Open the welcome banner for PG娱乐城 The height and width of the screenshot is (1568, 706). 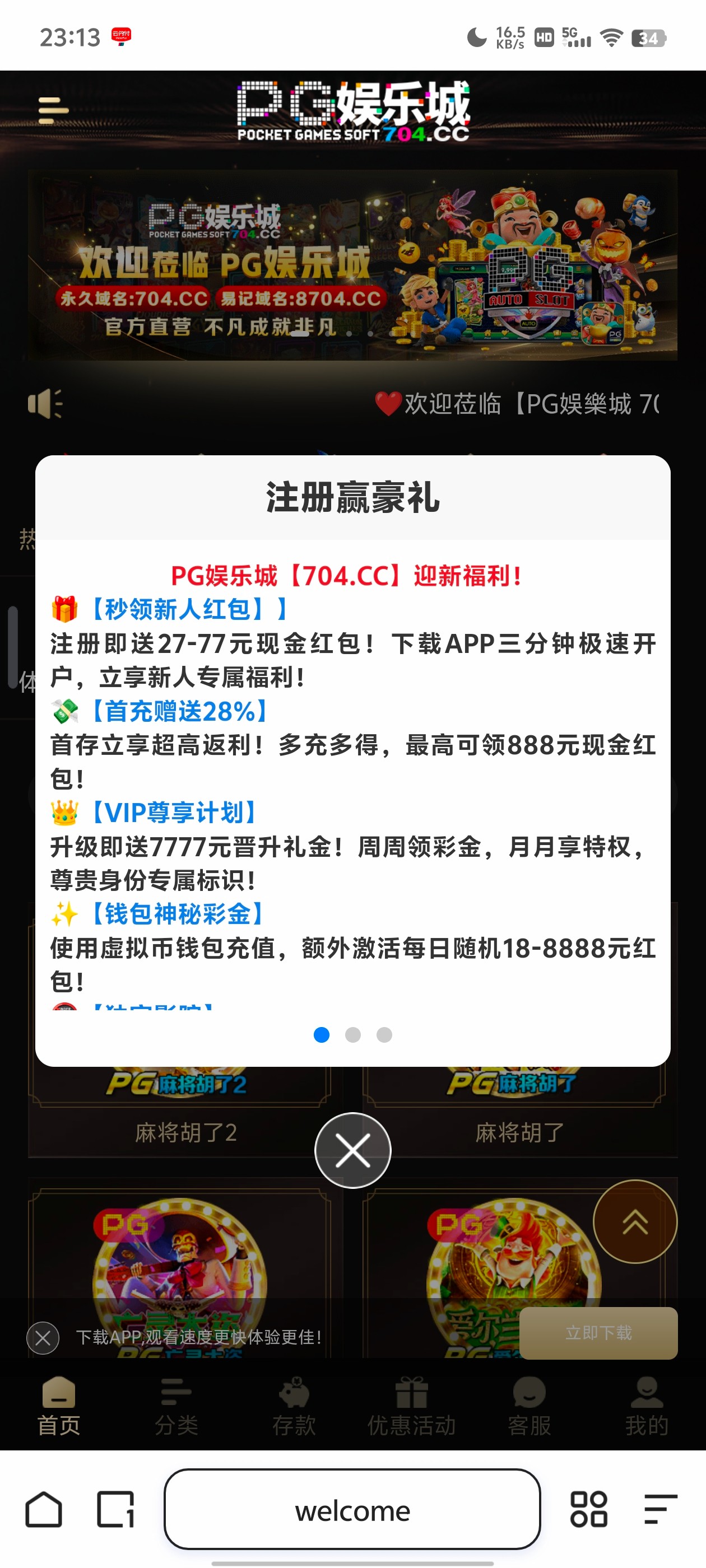352,265
